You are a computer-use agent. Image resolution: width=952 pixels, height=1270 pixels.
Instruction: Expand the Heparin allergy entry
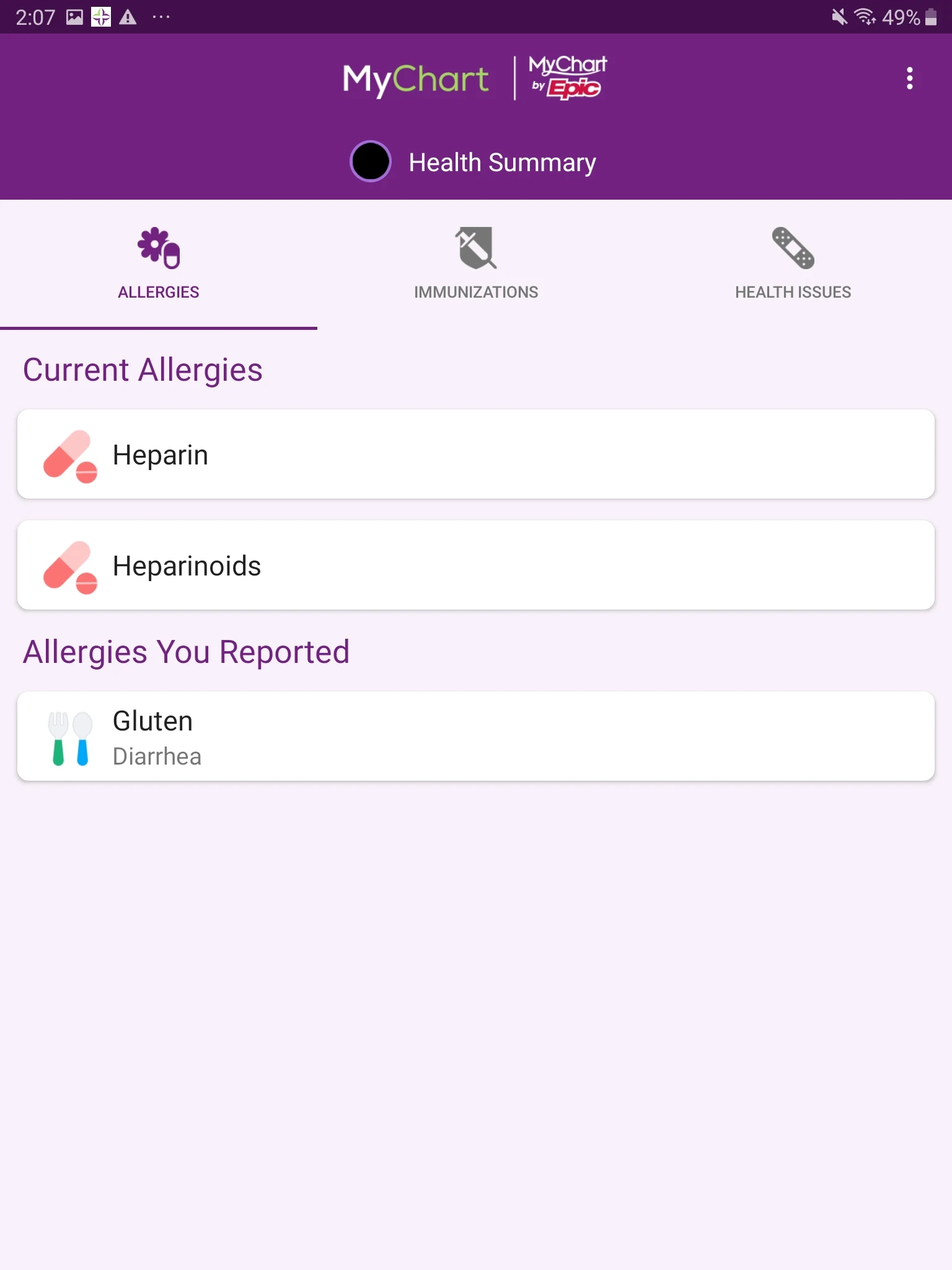[x=475, y=454]
